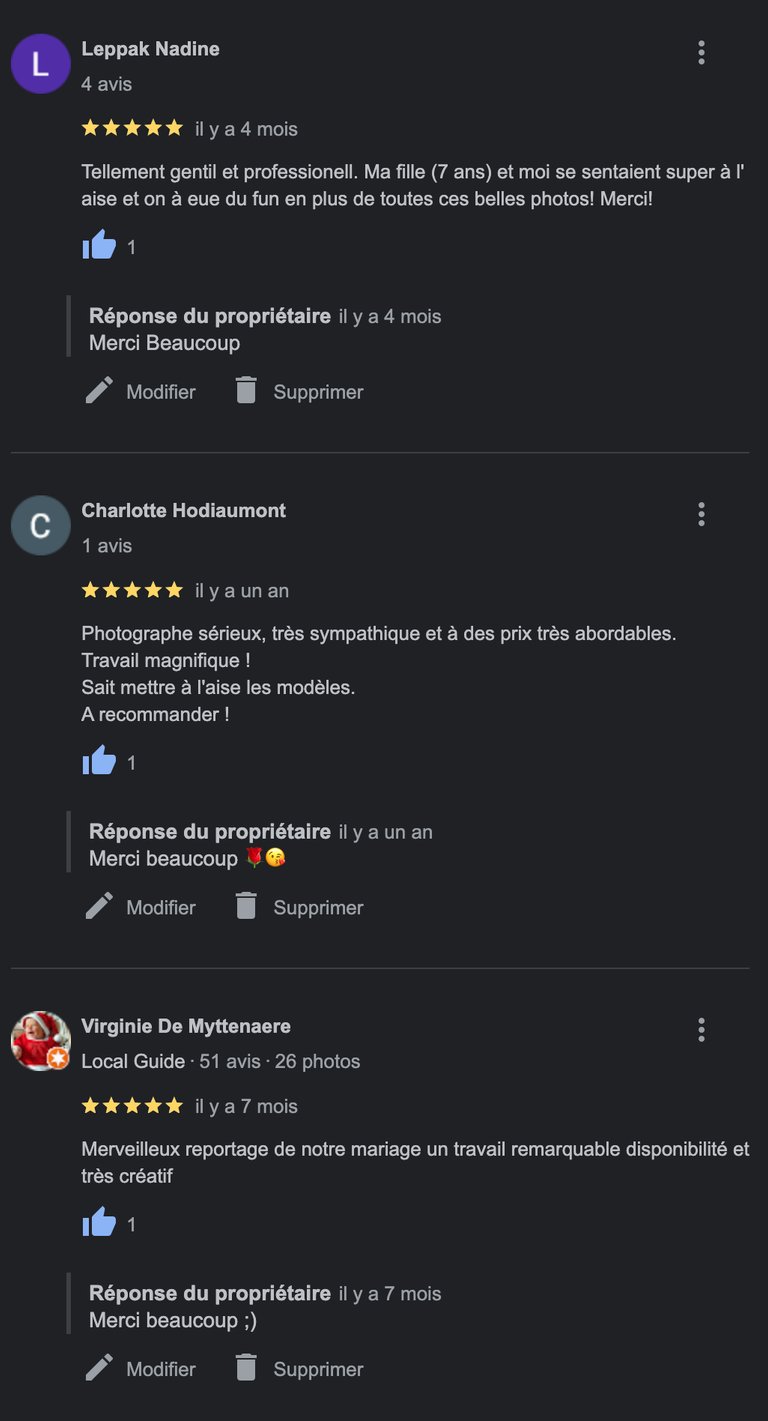Open overflow menu on Virginie De Myttenaere's review

pos(701,1030)
